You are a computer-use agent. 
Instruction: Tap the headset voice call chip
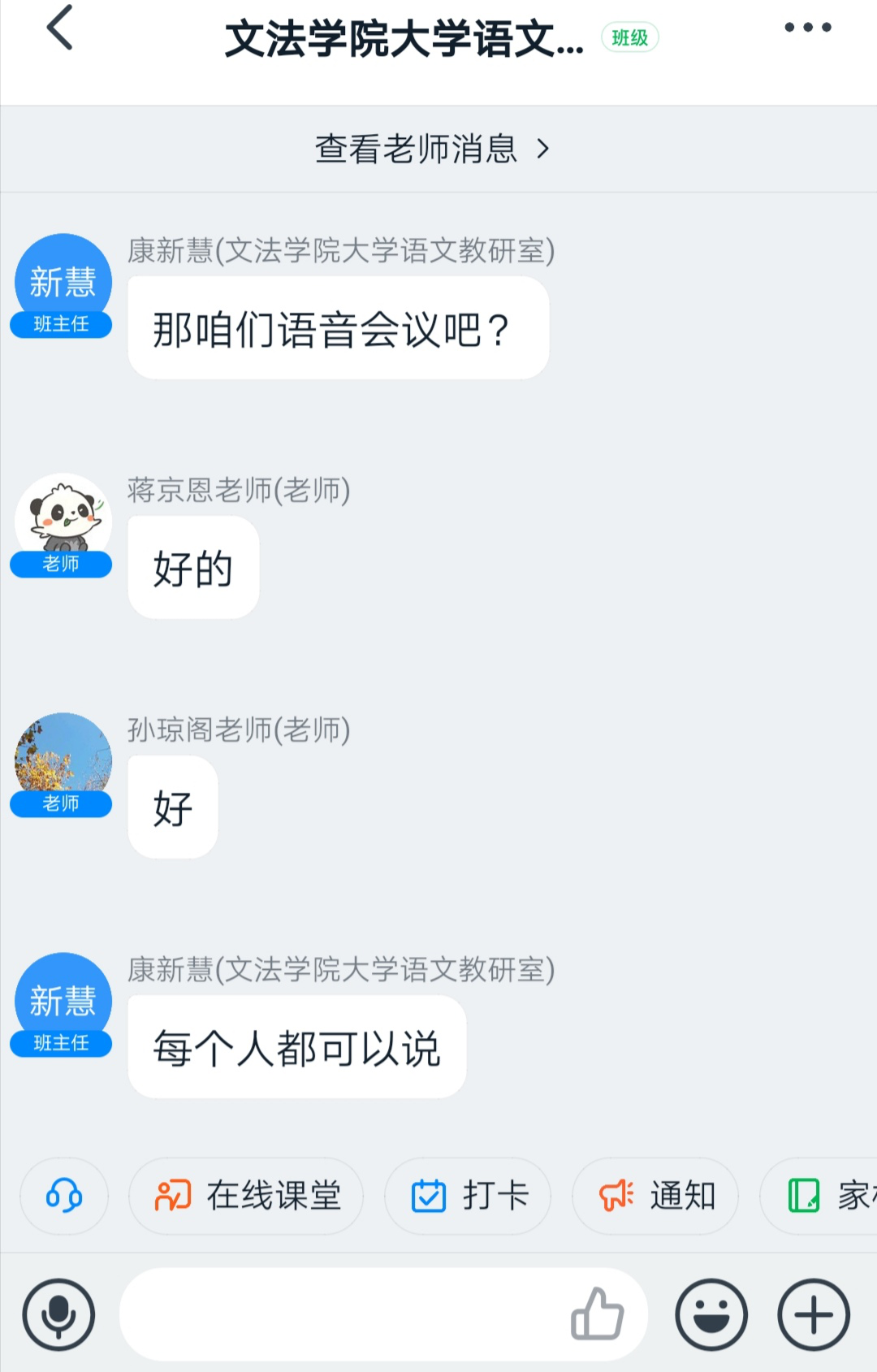(x=64, y=1196)
